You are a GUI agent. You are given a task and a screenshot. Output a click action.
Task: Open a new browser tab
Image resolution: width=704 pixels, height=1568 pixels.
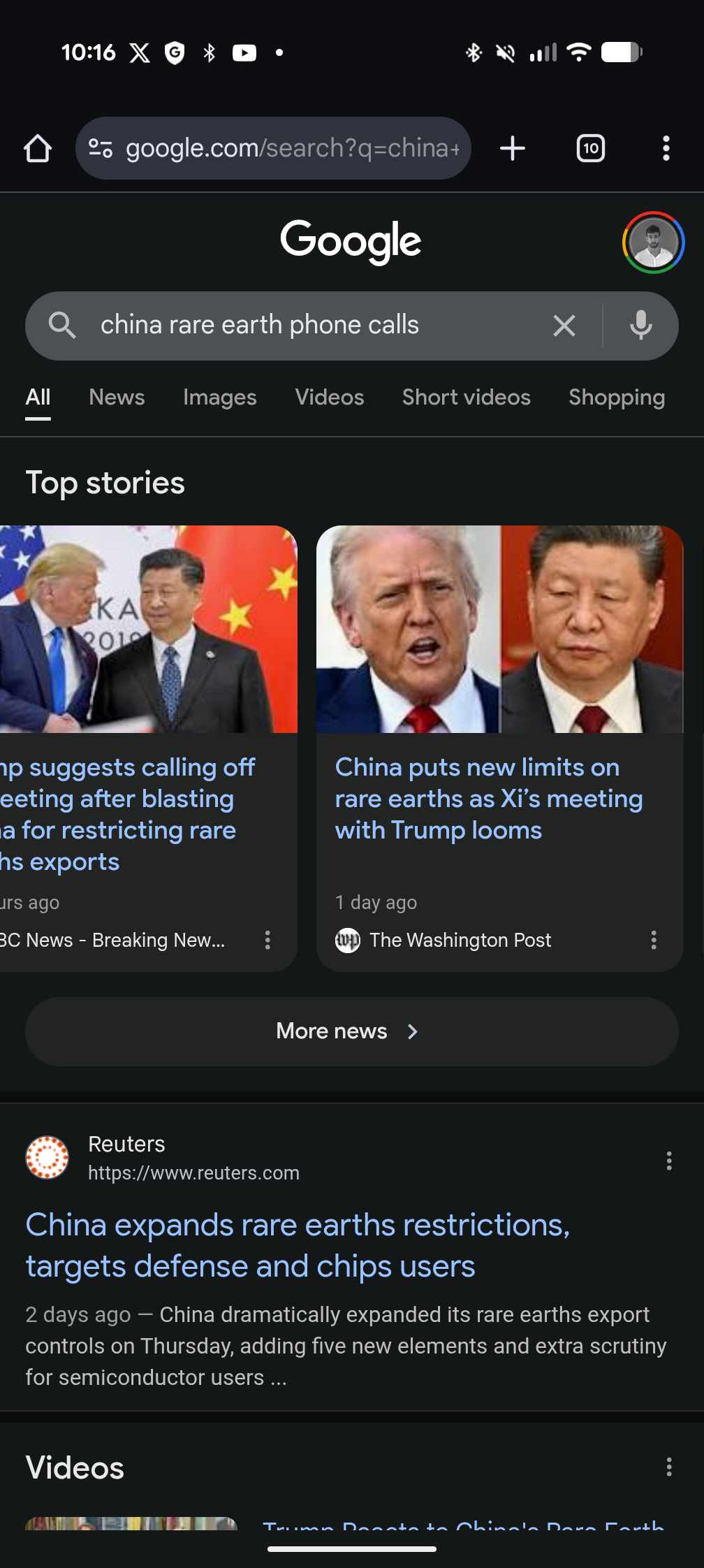click(512, 148)
